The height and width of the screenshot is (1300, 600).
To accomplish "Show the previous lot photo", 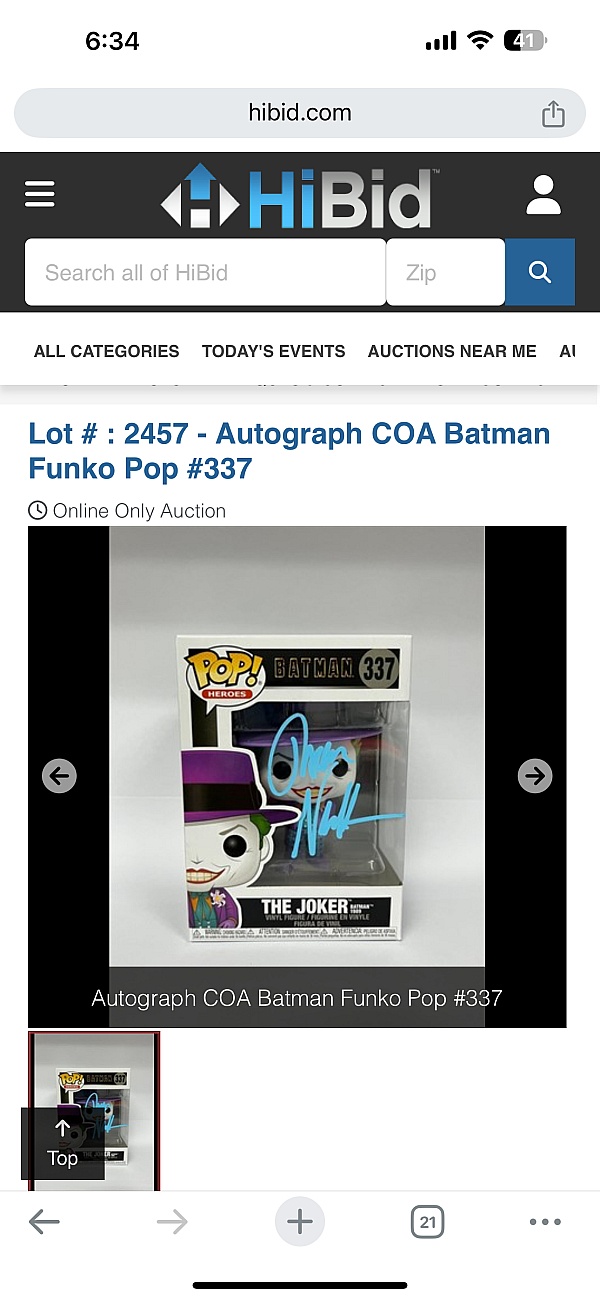I will (x=59, y=775).
